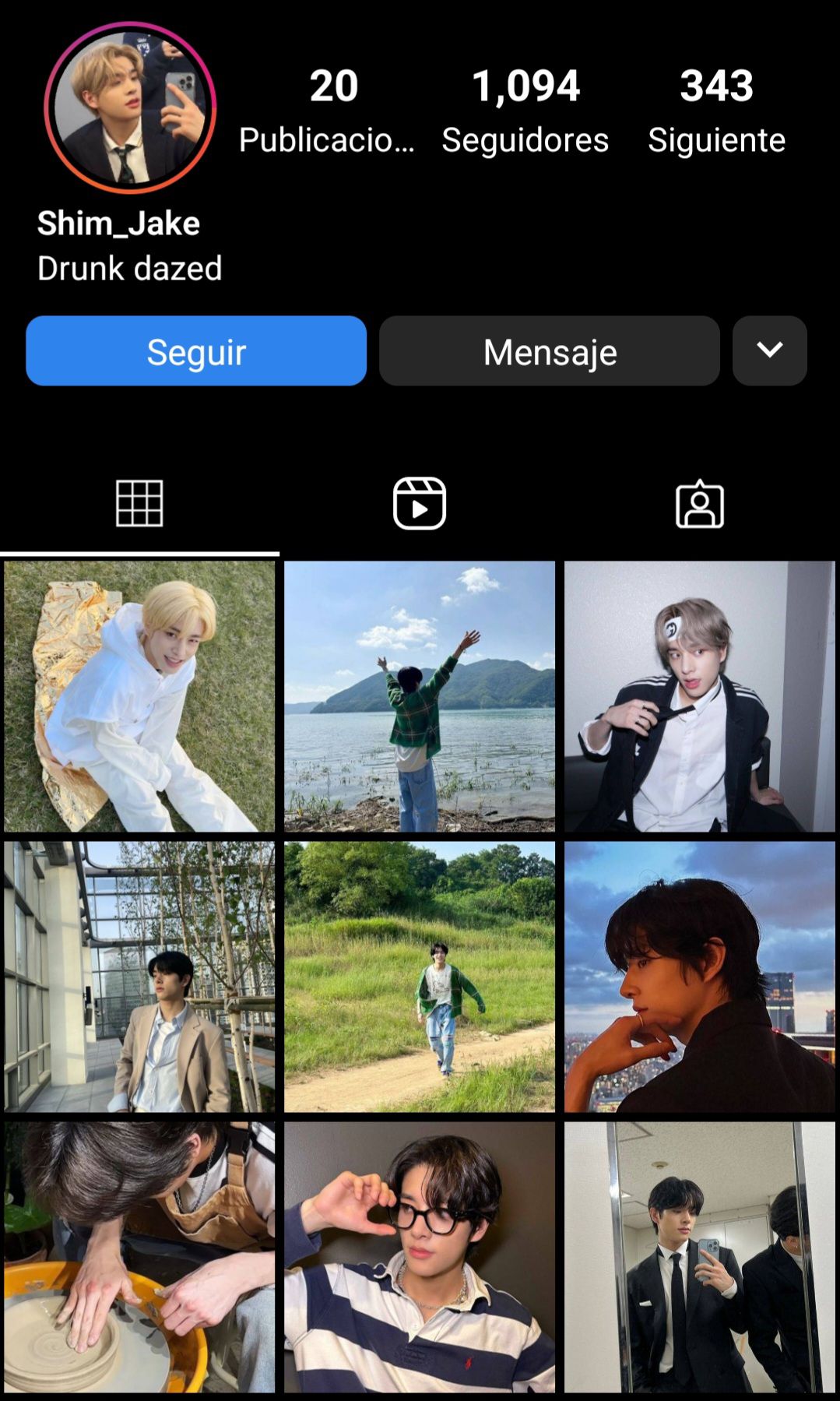Image resolution: width=840 pixels, height=1401 pixels.
Task: Open the post running in grassy field
Action: coord(420,977)
